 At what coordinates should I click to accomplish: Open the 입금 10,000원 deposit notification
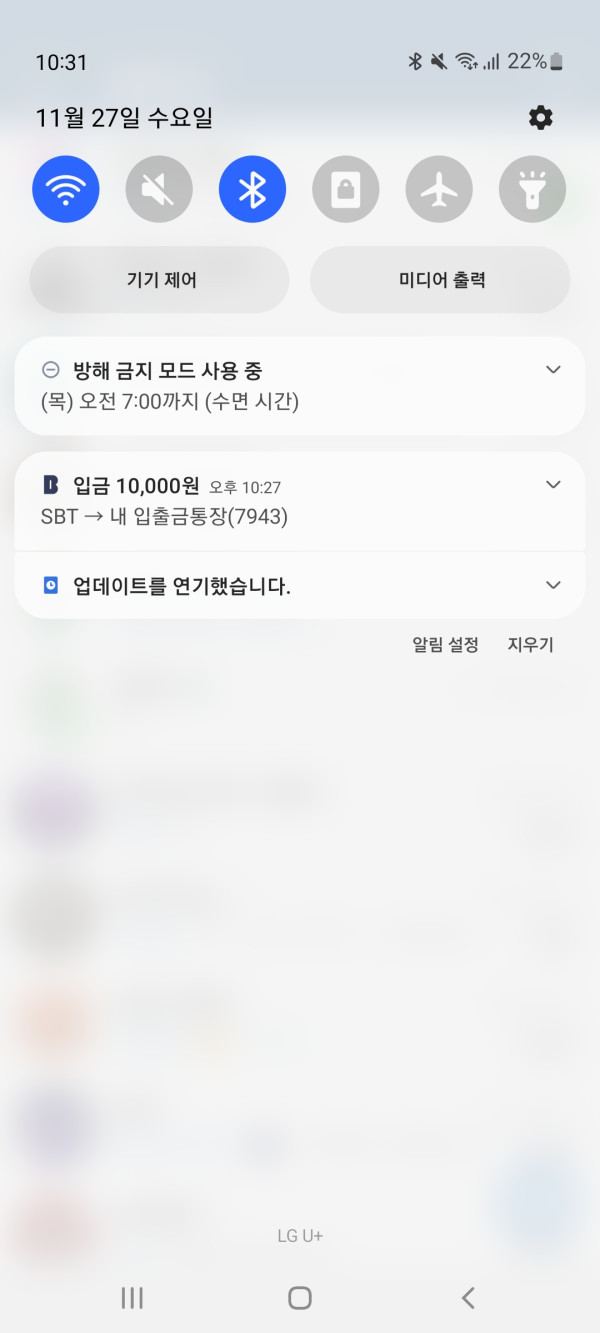[250, 502]
